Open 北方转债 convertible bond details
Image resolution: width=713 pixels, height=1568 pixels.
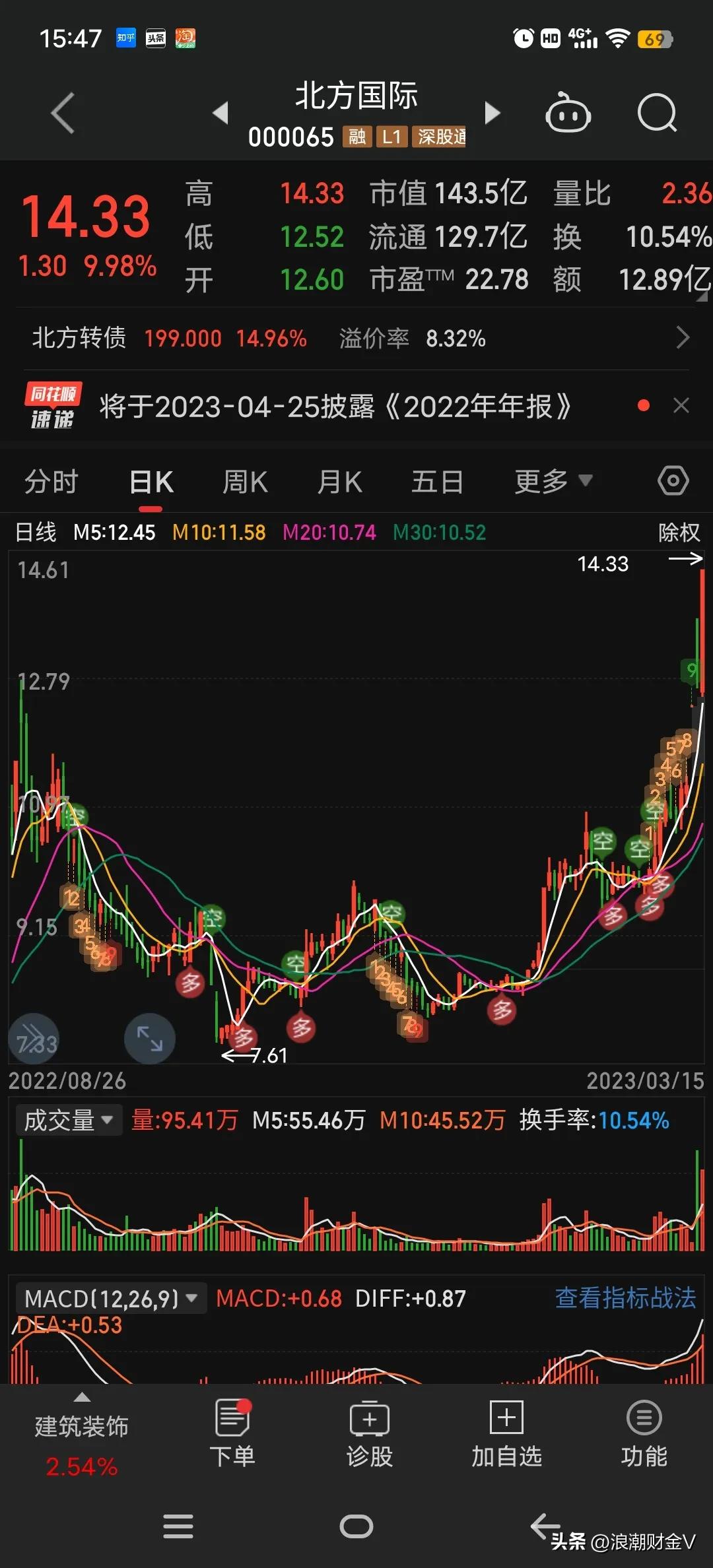79,338
